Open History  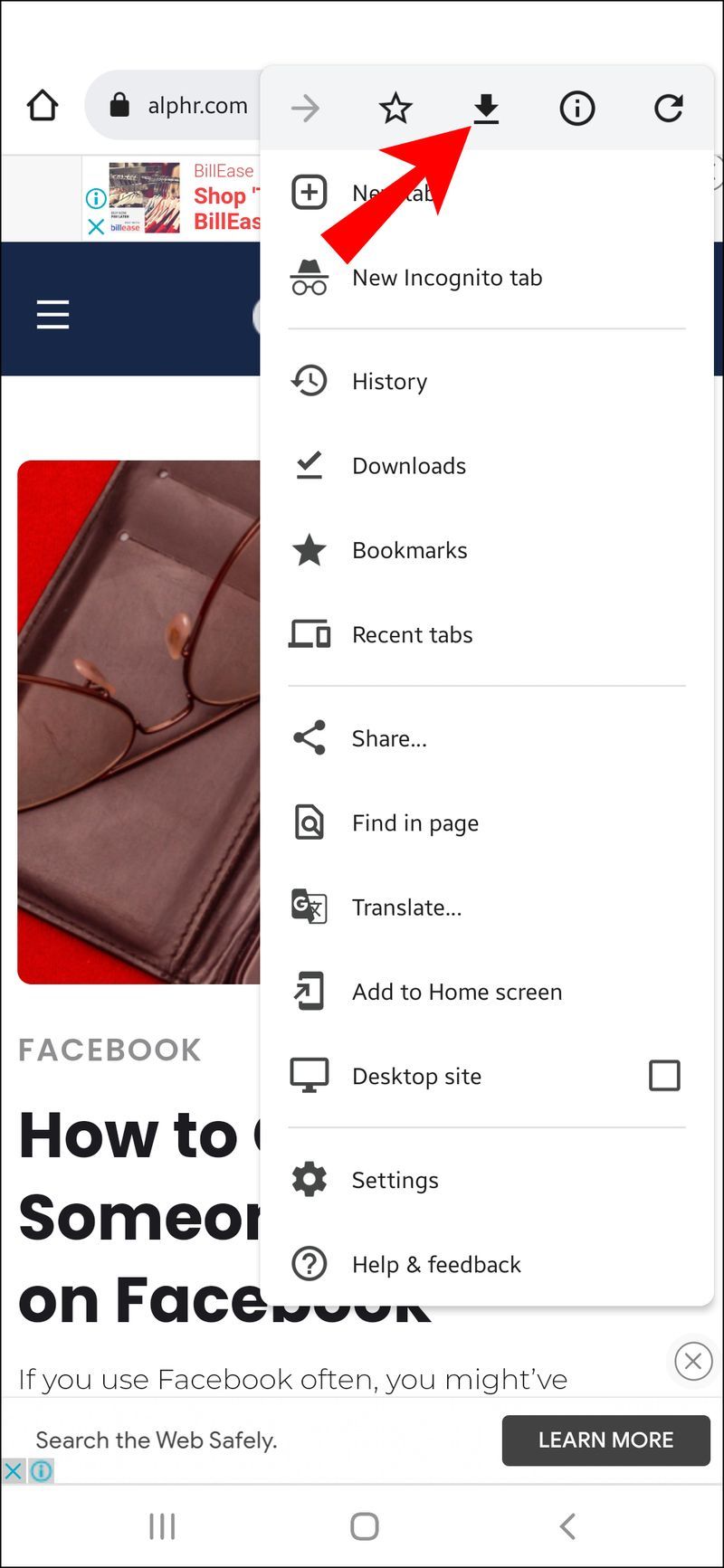(487, 381)
